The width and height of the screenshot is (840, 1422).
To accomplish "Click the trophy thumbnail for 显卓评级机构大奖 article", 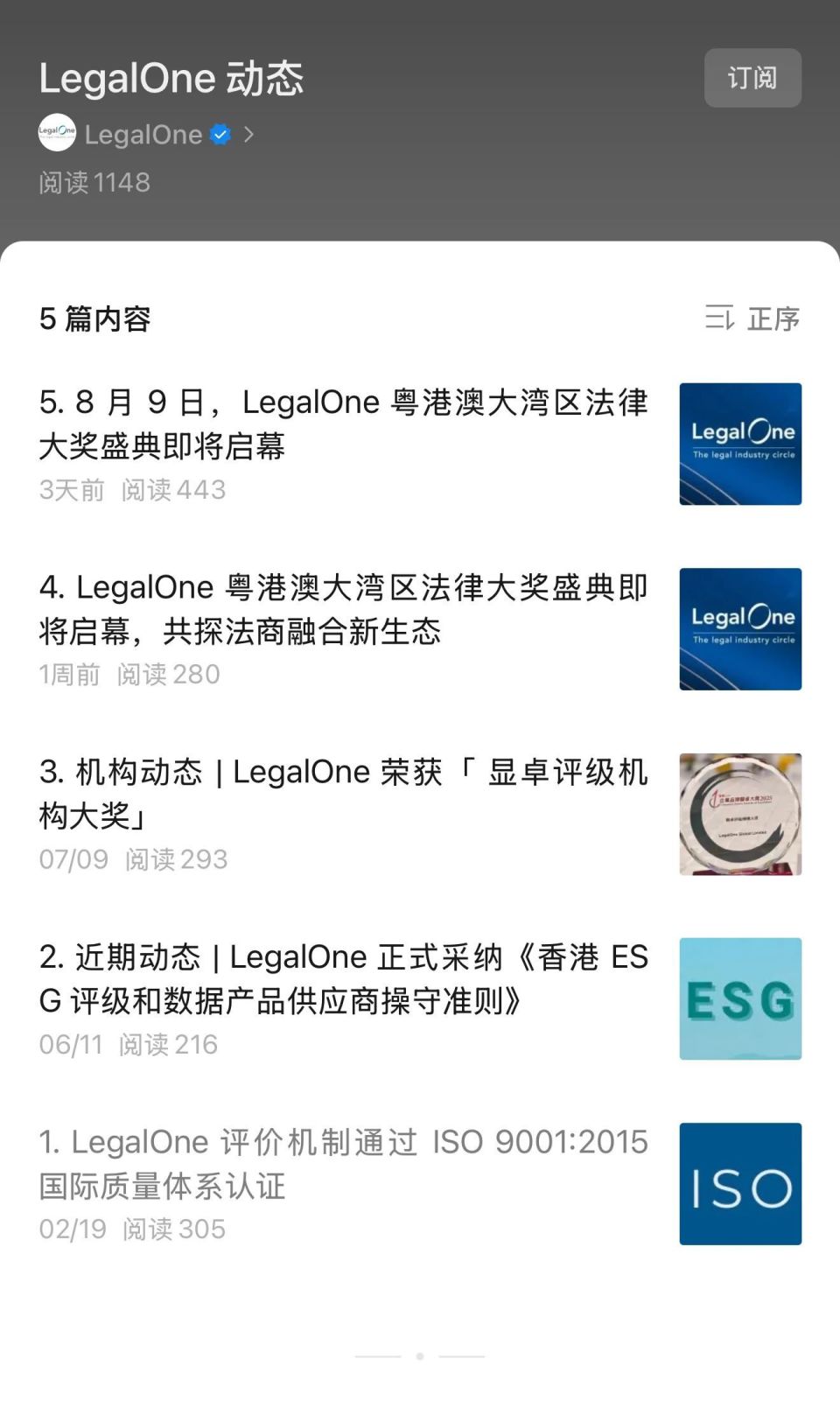I will coord(739,816).
